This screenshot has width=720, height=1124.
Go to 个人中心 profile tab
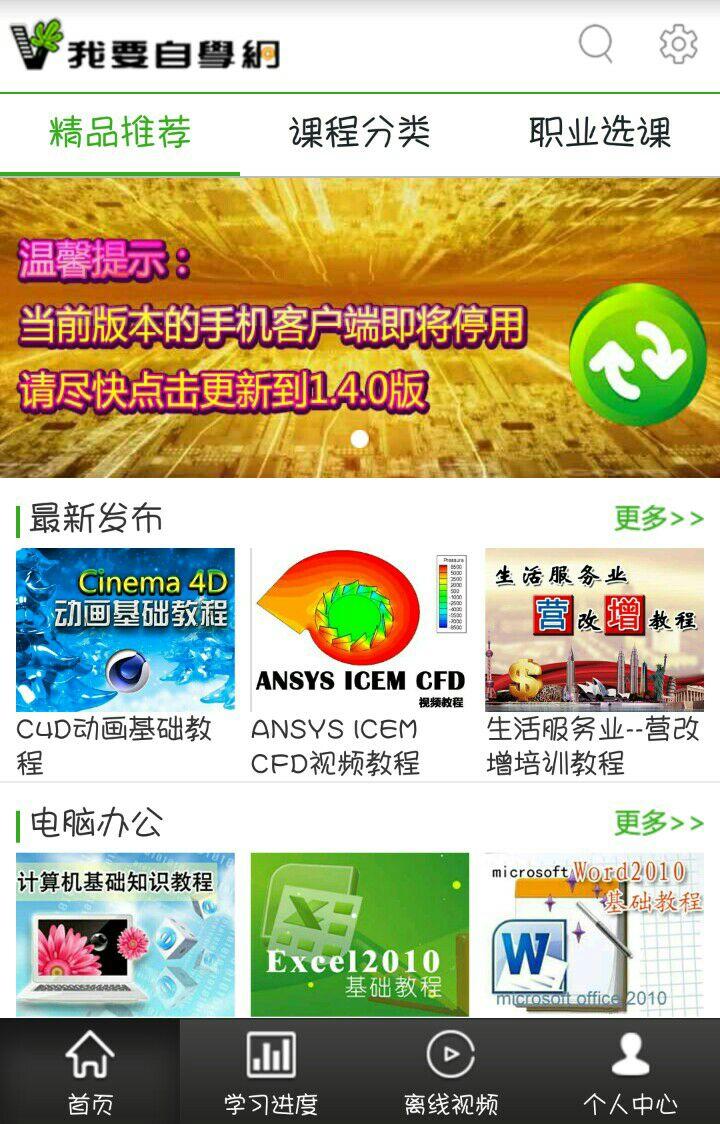[x=630, y=1072]
